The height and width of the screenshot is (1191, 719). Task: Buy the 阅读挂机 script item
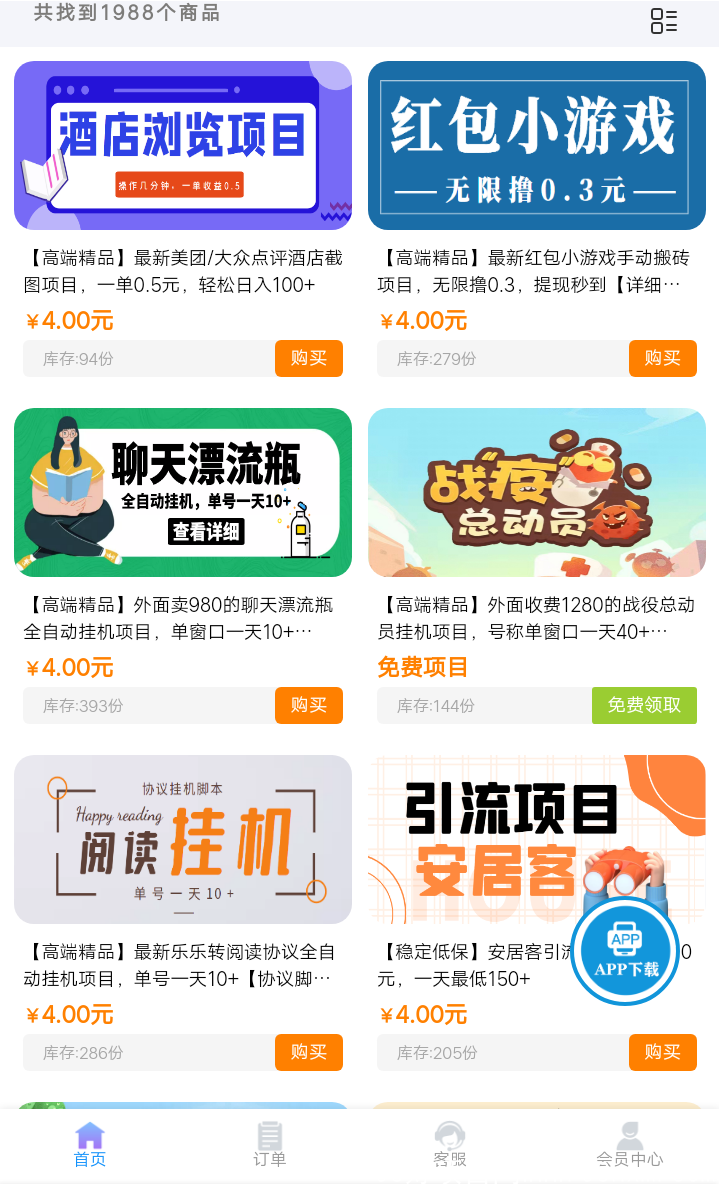point(308,1052)
